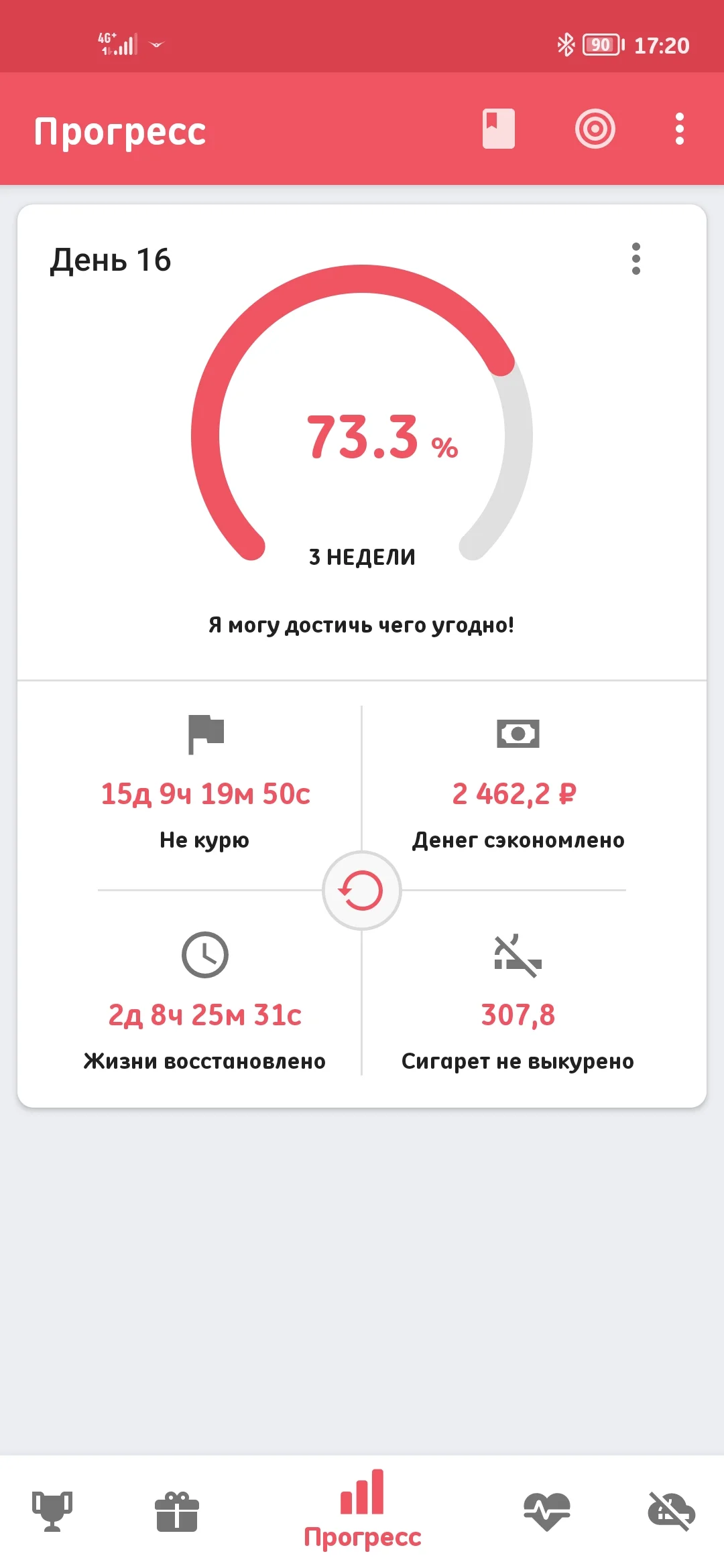Viewport: 724px width, 1568px height.
Task: Tap the saved money amount 2 462,2 ₽
Action: [518, 794]
